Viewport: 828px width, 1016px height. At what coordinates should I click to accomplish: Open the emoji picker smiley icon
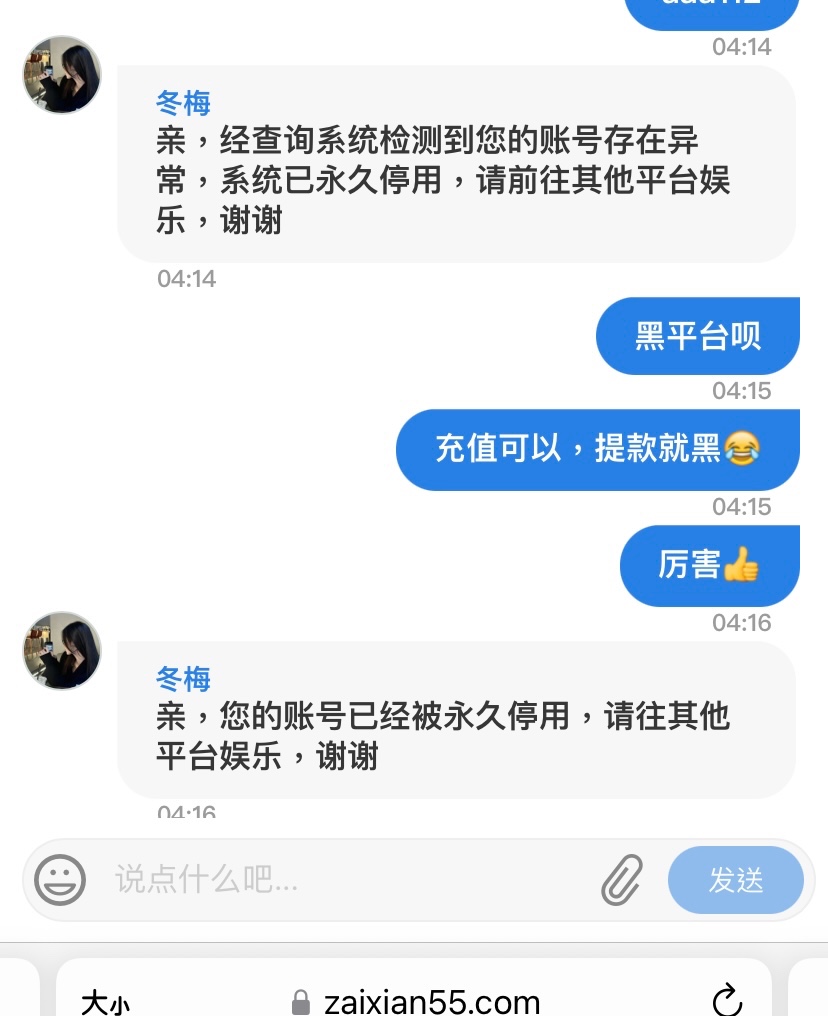(x=60, y=880)
